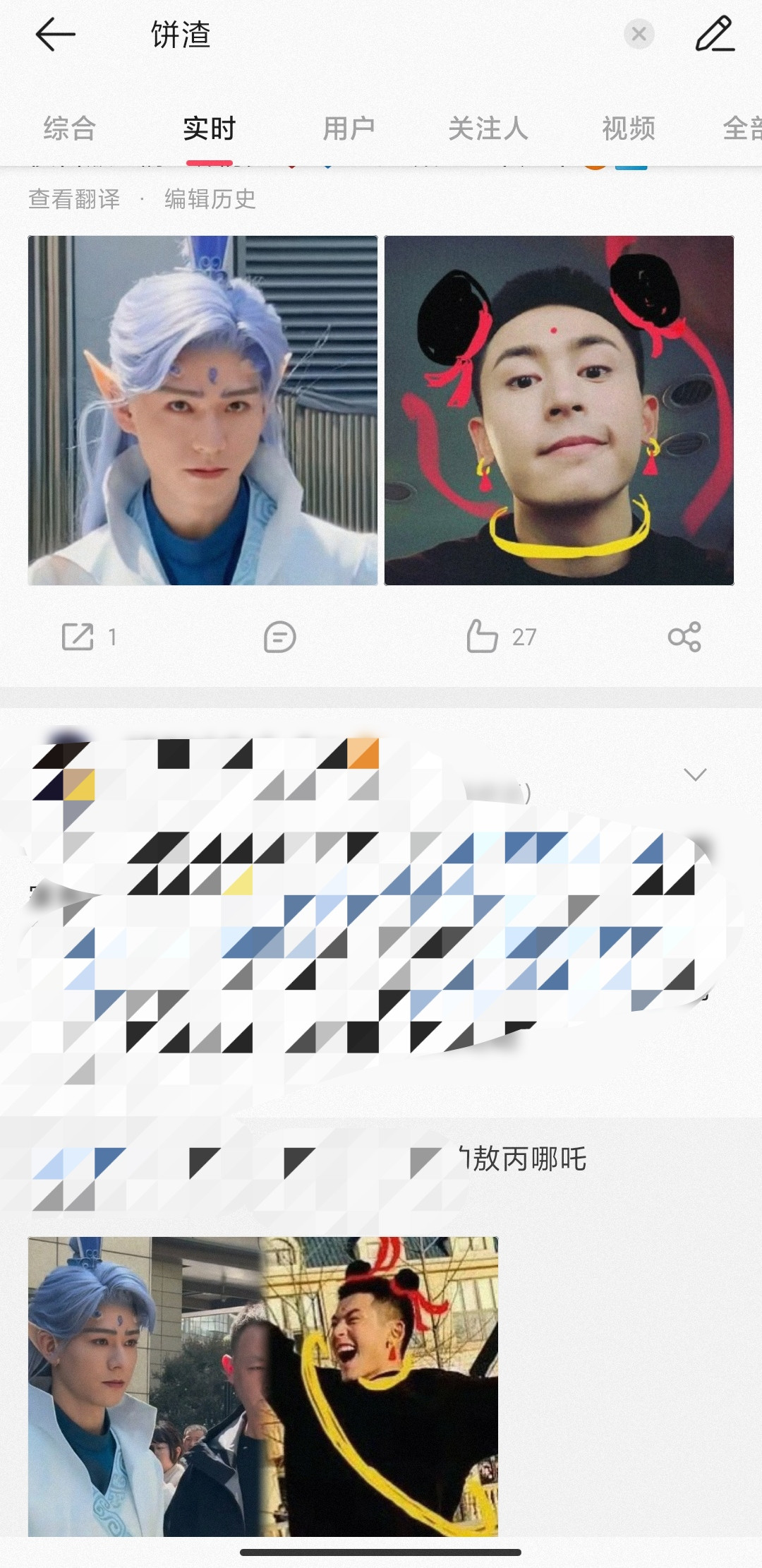Comment on the post with 27 likes
This screenshot has height=1568, width=762.
(279, 637)
